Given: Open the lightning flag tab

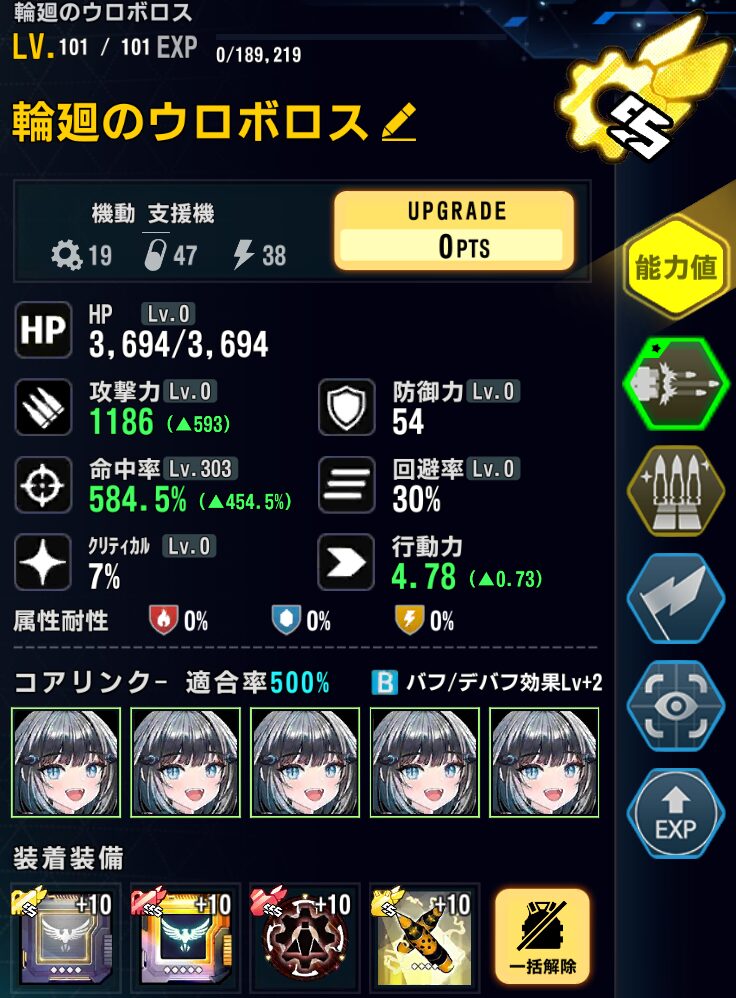Looking at the screenshot, I should coord(676,597).
